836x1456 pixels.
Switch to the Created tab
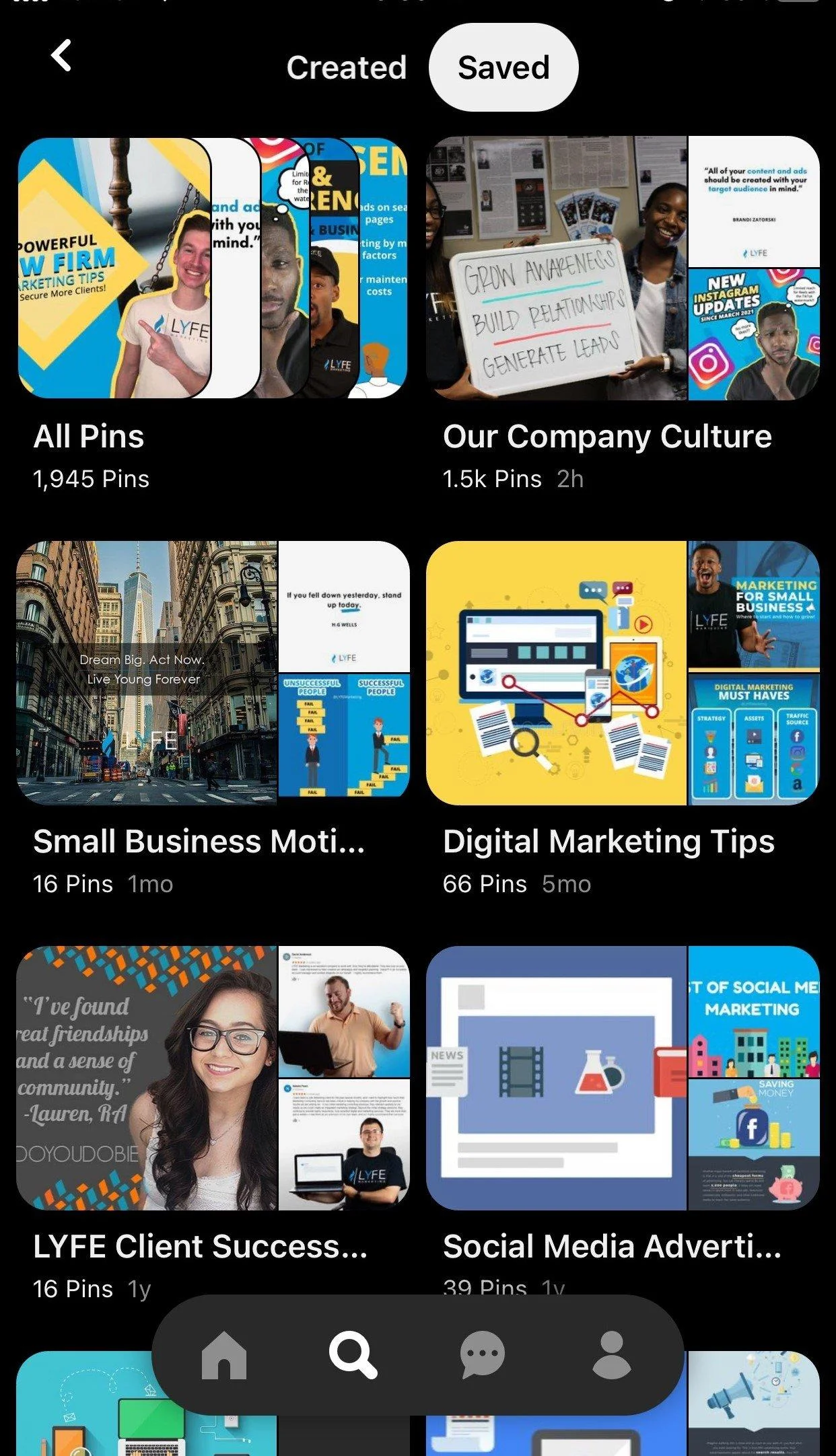[346, 67]
